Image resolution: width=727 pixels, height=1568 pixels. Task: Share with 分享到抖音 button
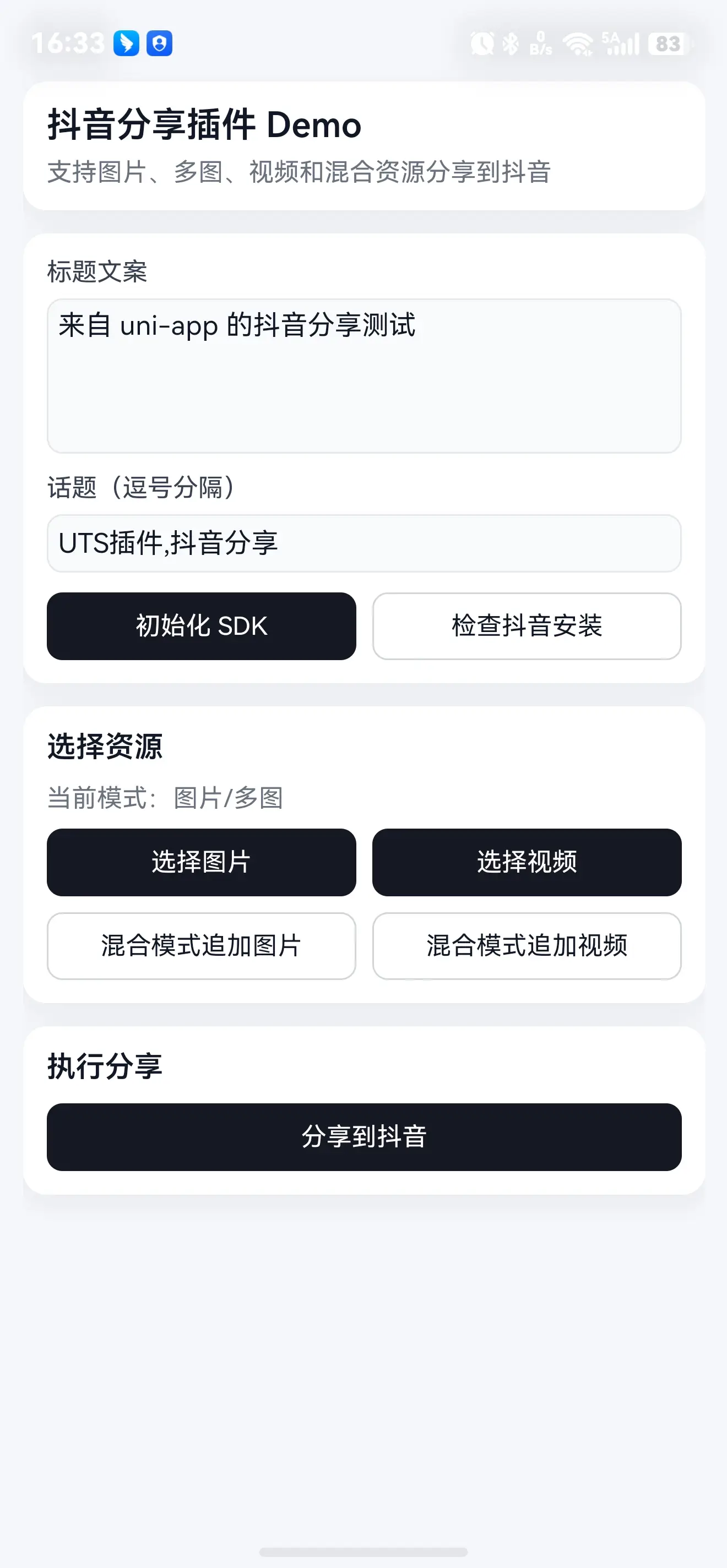363,1136
